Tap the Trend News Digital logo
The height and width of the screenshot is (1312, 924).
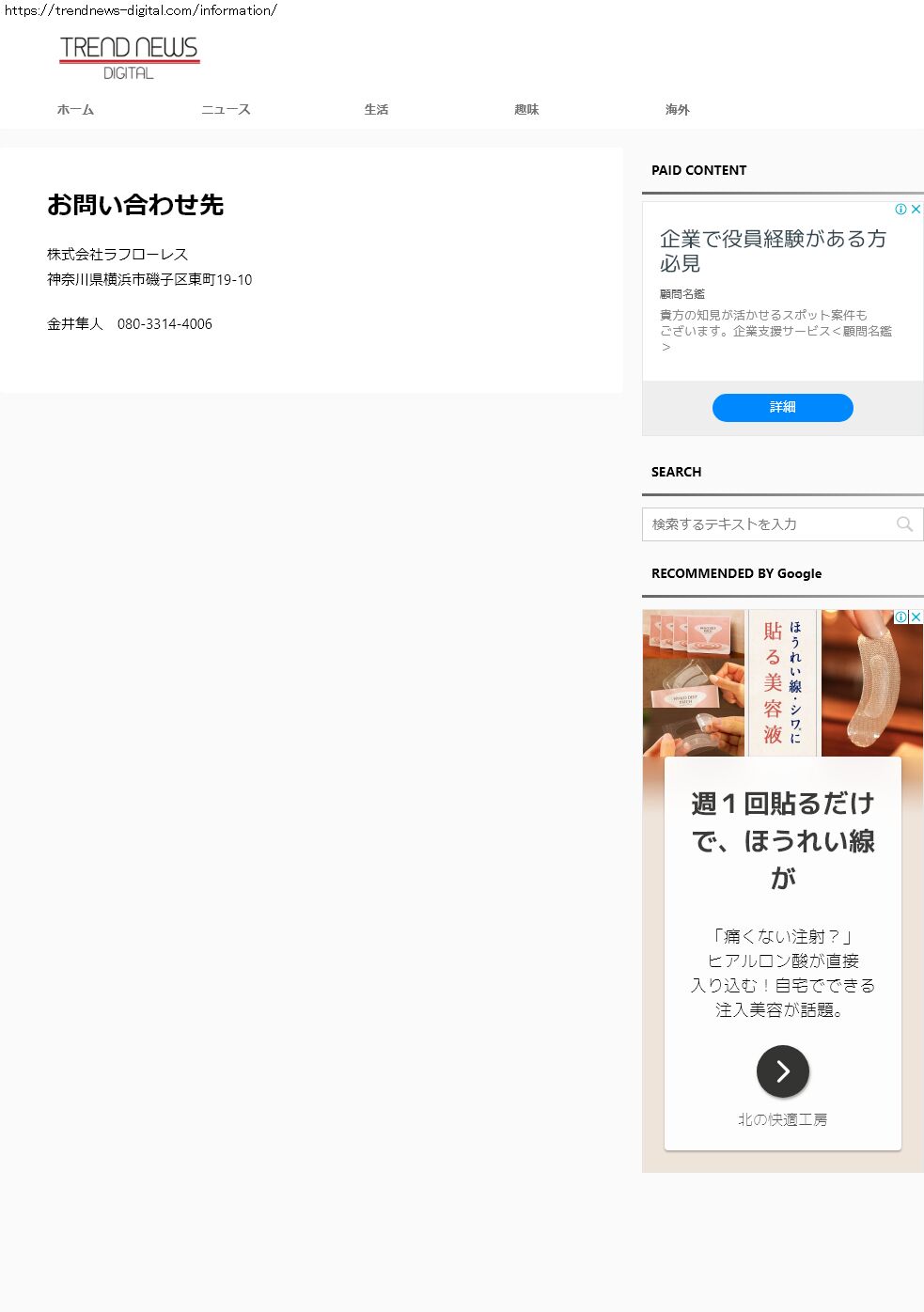(129, 57)
